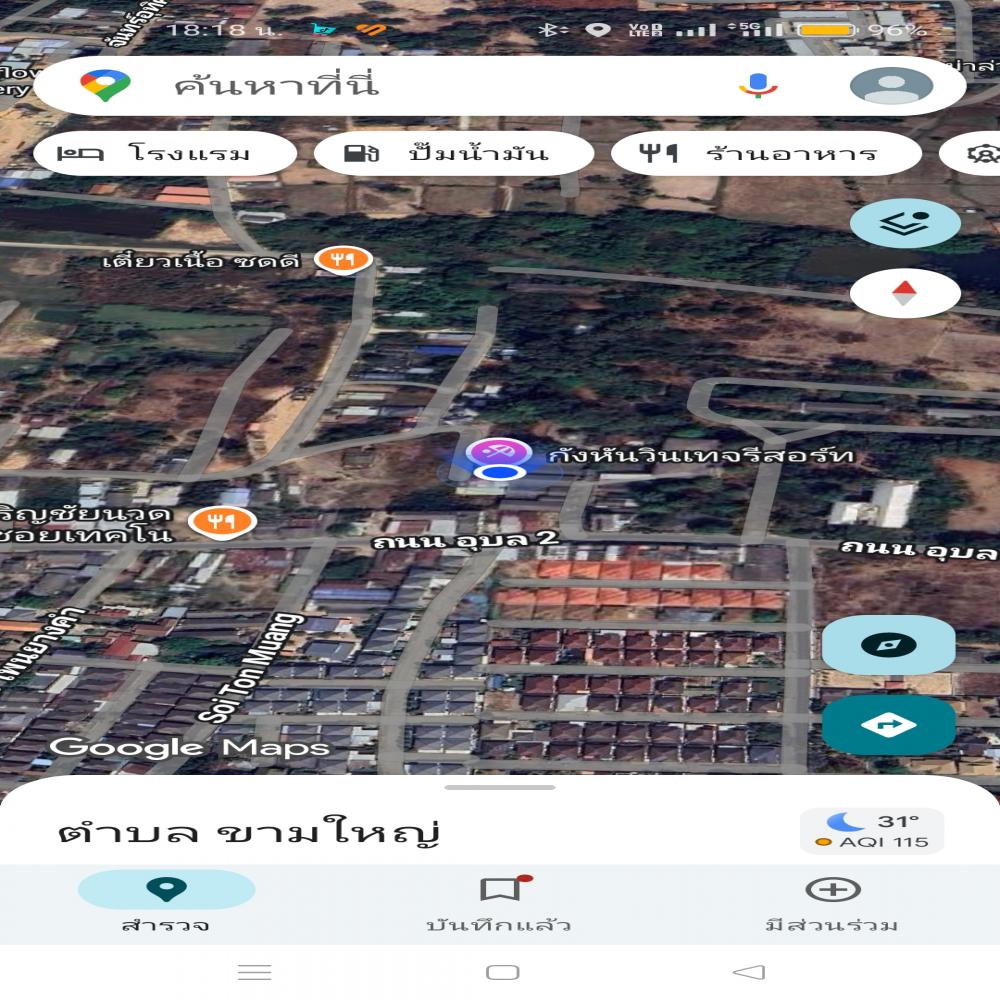The image size is (1000, 1000).
Task: Reset map orientation with the red compass
Action: tap(904, 293)
